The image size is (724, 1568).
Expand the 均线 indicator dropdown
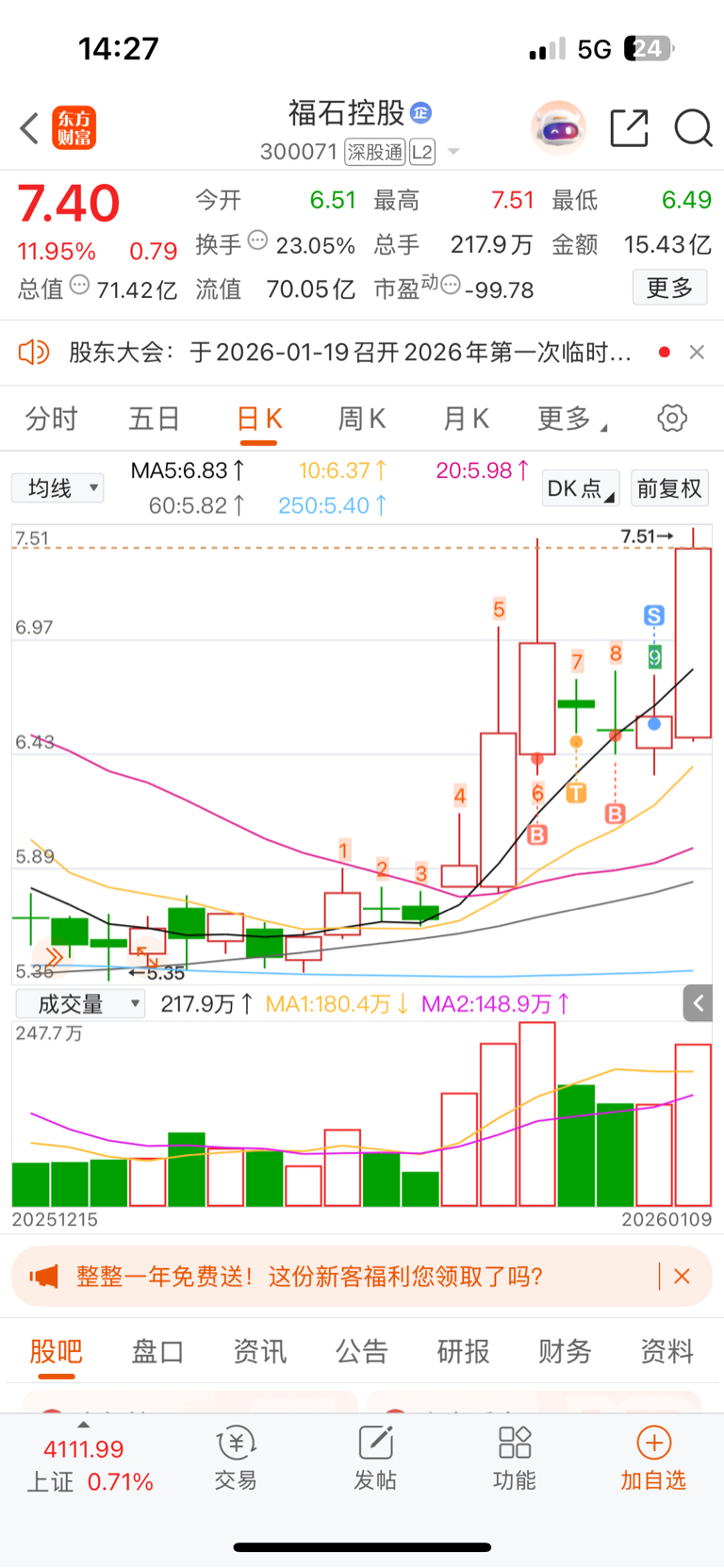pos(58,488)
